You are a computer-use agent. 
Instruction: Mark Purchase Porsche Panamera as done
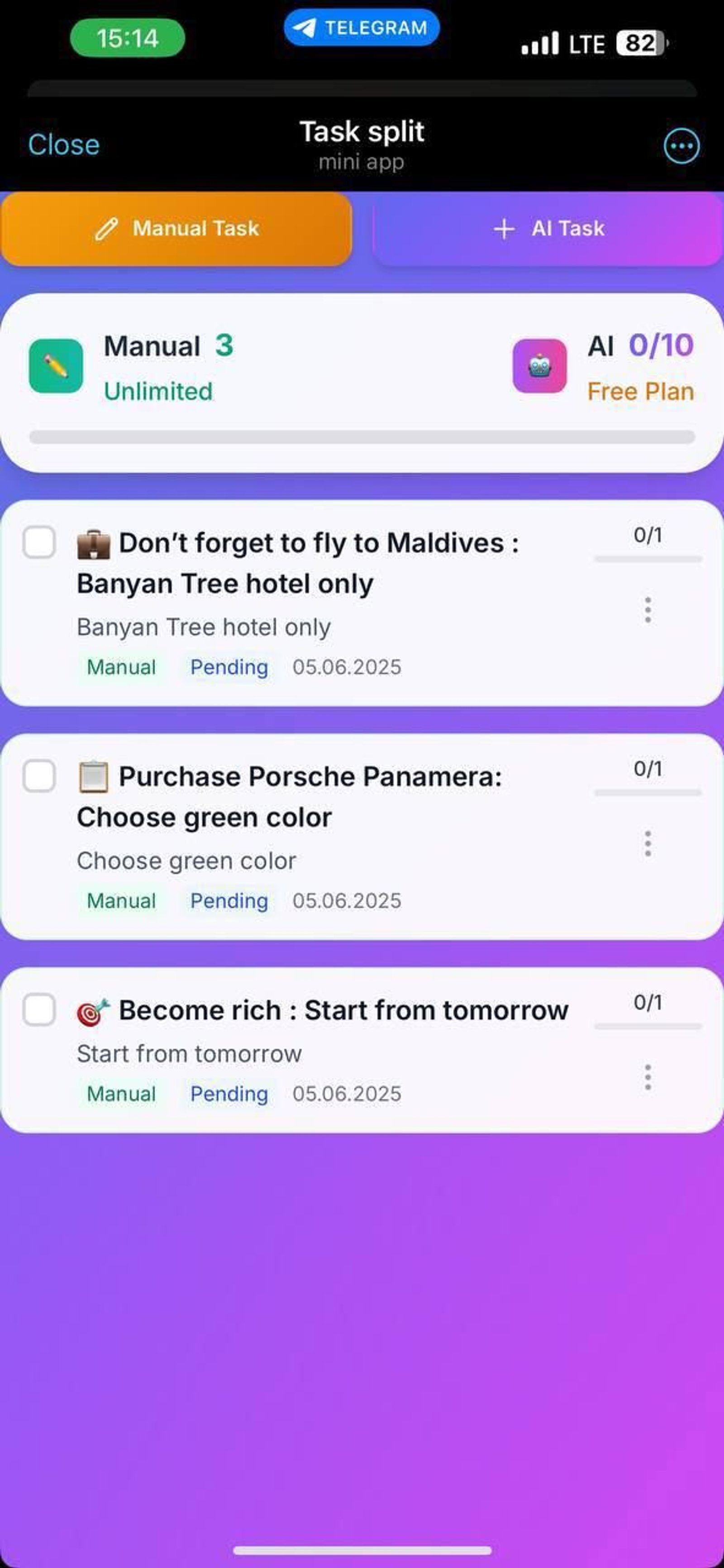[39, 776]
